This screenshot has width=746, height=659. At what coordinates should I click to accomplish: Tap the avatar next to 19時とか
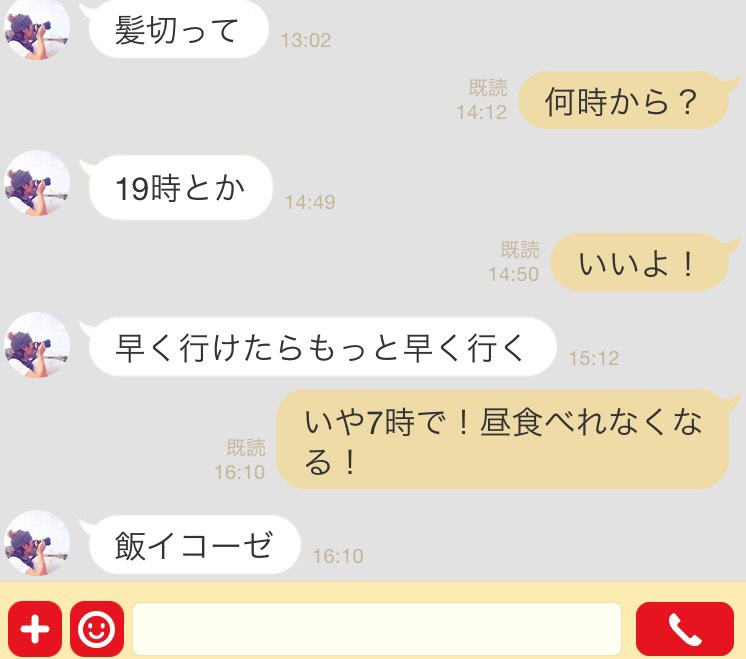(x=38, y=183)
